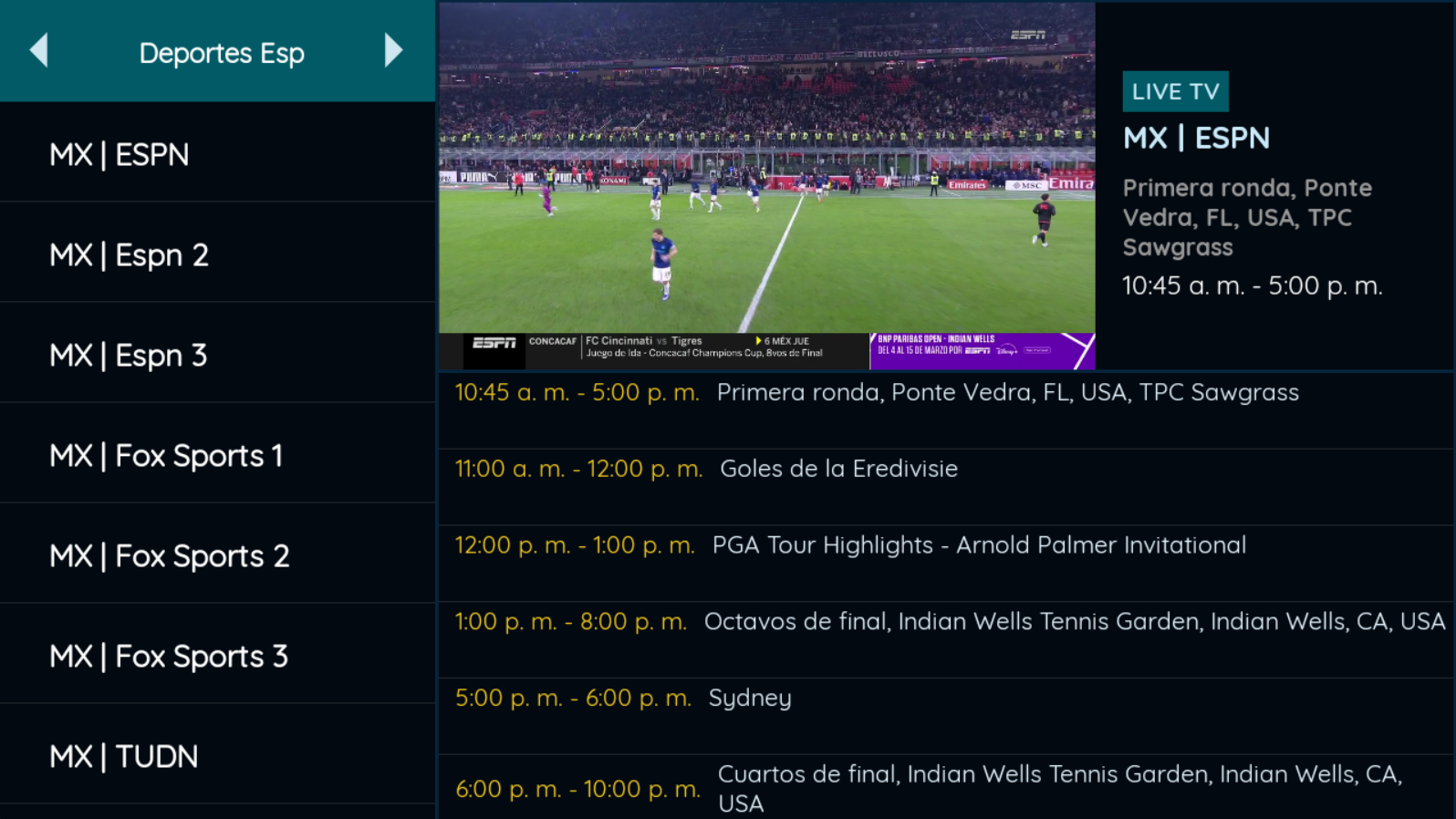The height and width of the screenshot is (819, 1456).
Task: Choose MX | Fox Sports 2
Action: point(217,555)
